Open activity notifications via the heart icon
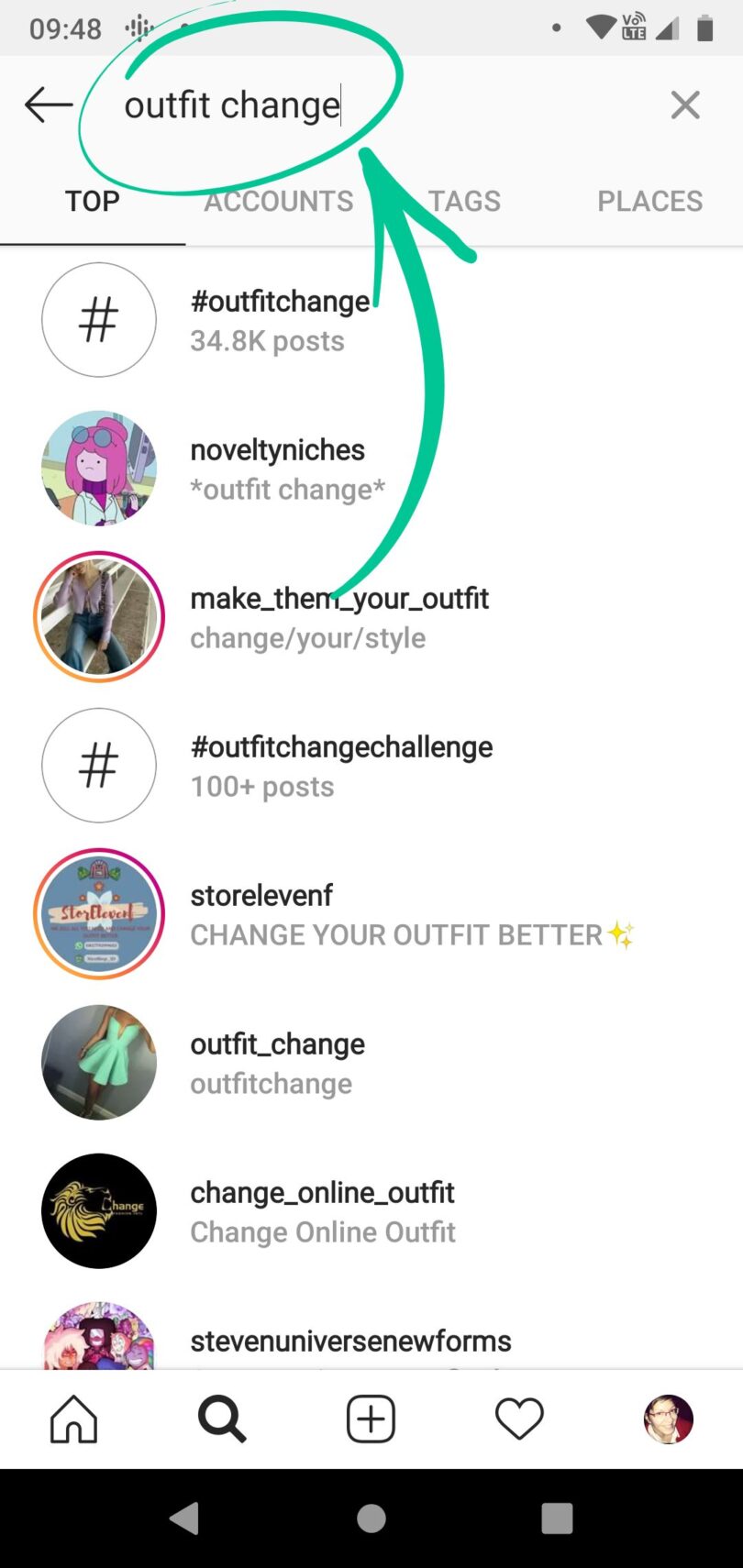 tap(519, 1419)
